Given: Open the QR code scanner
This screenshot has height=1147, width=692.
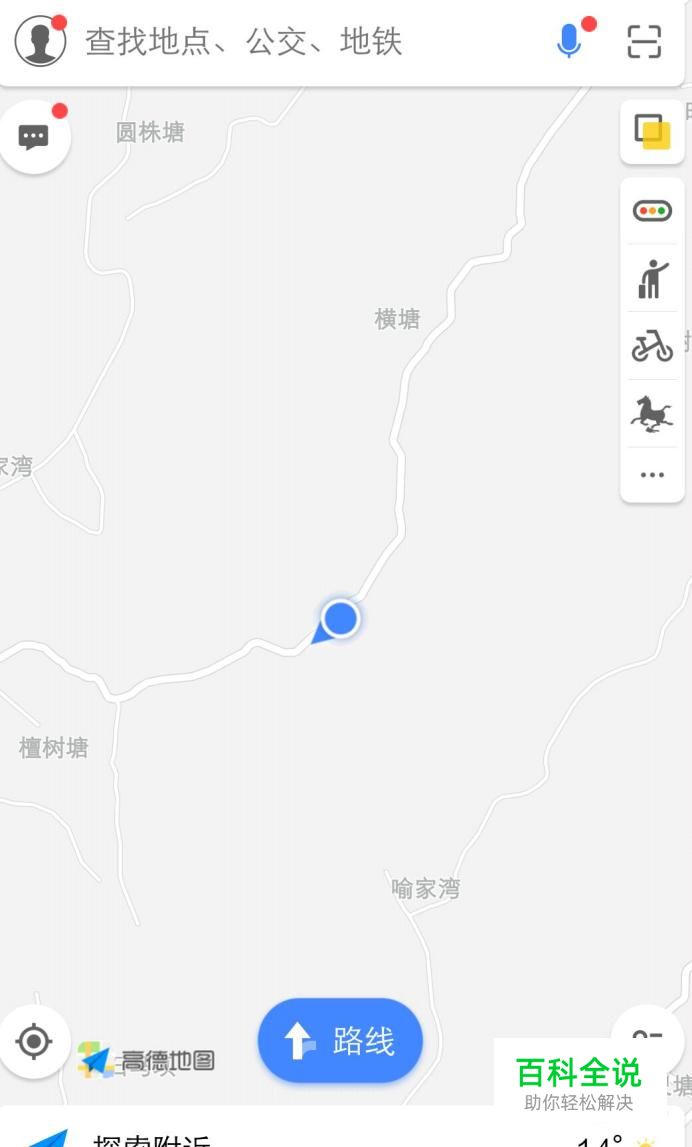Looking at the screenshot, I should coord(645,42).
